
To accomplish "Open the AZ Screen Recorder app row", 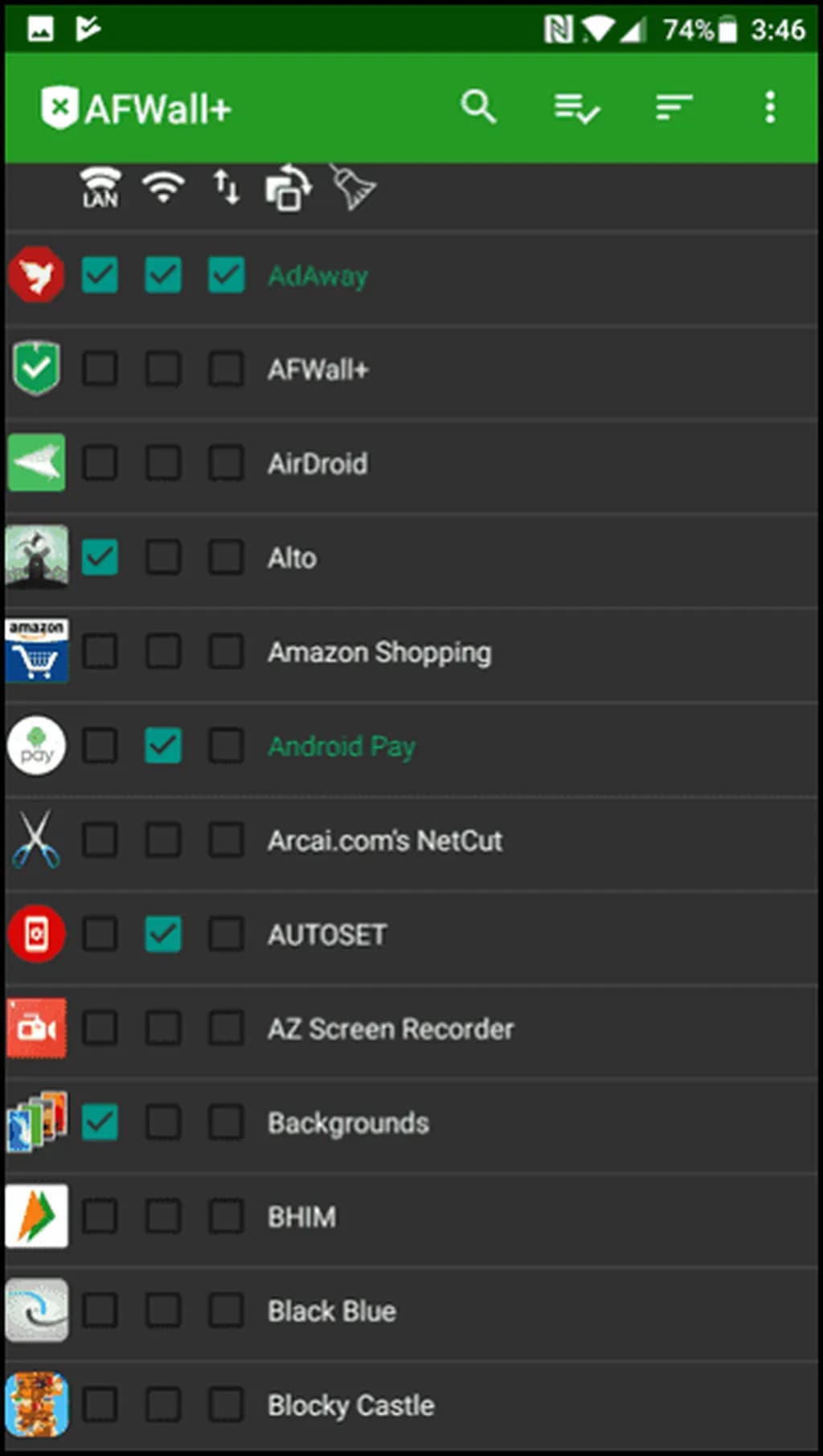I will point(391,1029).
